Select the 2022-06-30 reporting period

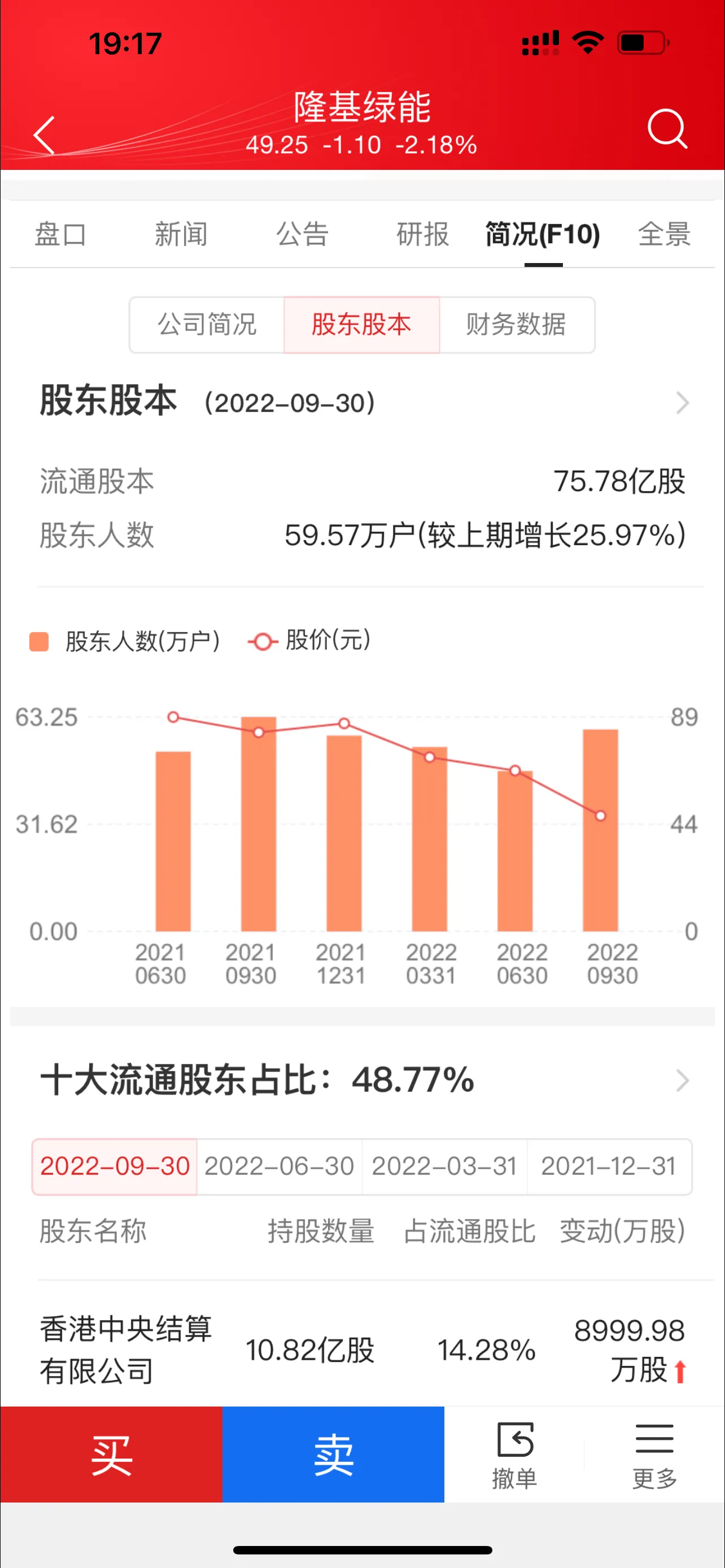click(279, 1166)
